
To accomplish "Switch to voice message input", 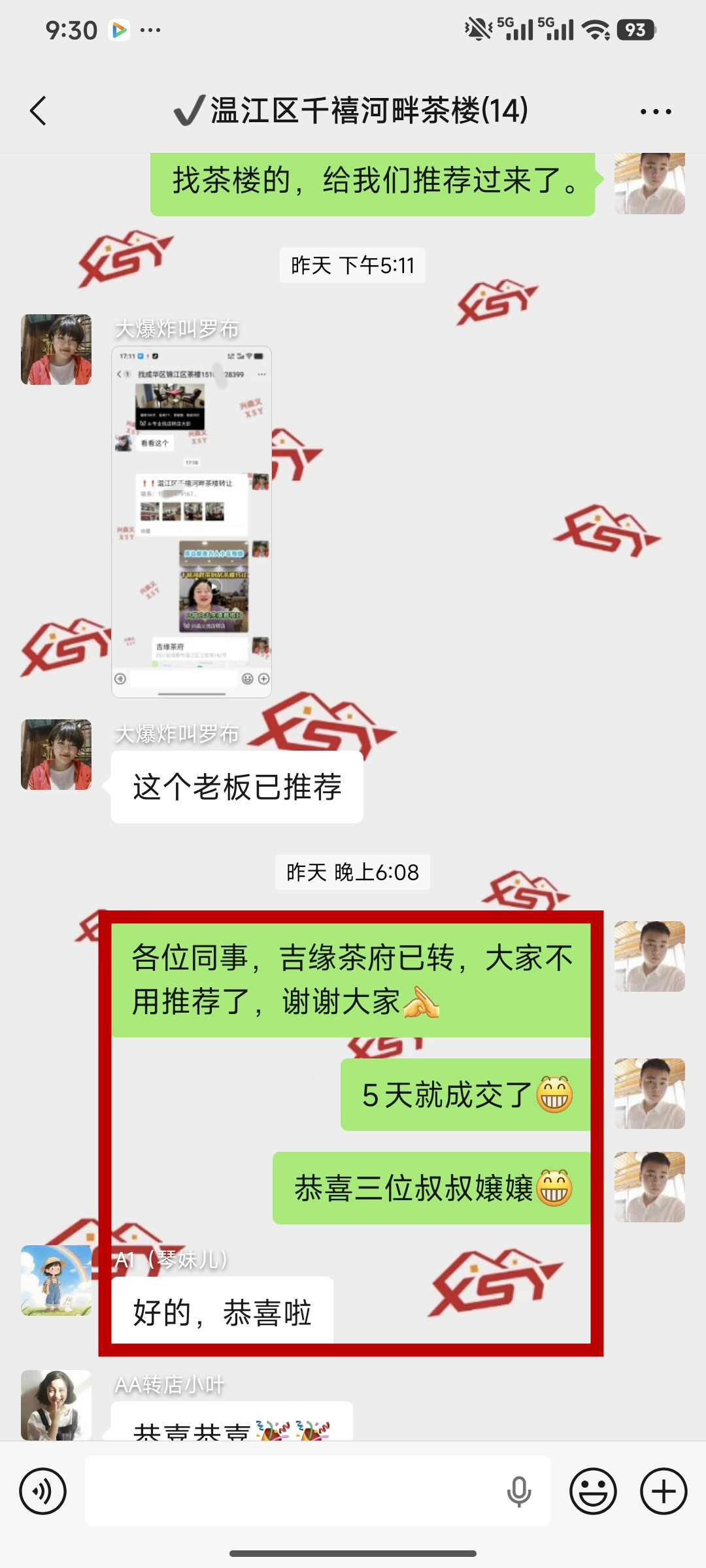I will pyautogui.click(x=42, y=1492).
